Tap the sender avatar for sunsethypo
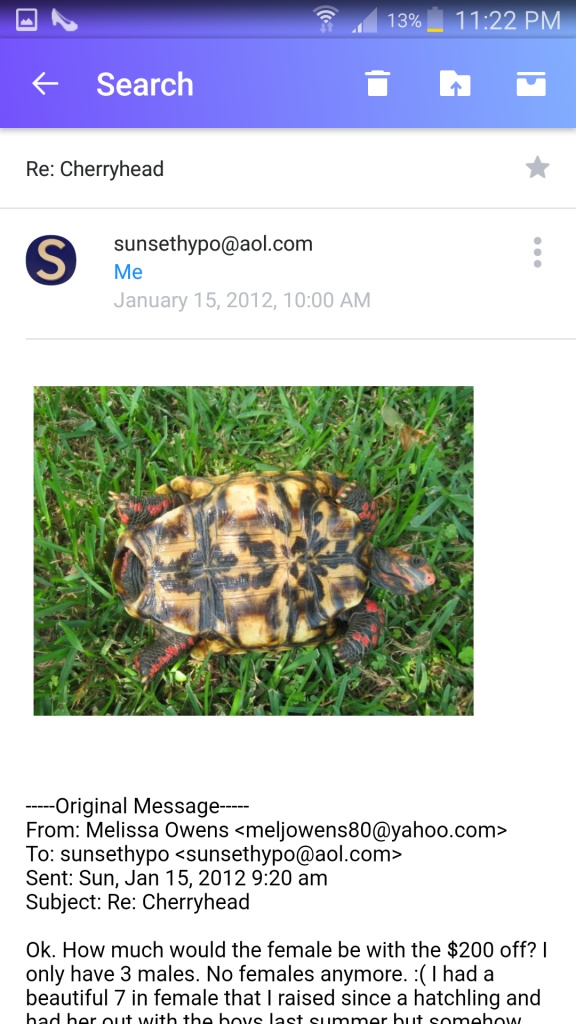Image resolution: width=576 pixels, height=1024 pixels. 51,260
